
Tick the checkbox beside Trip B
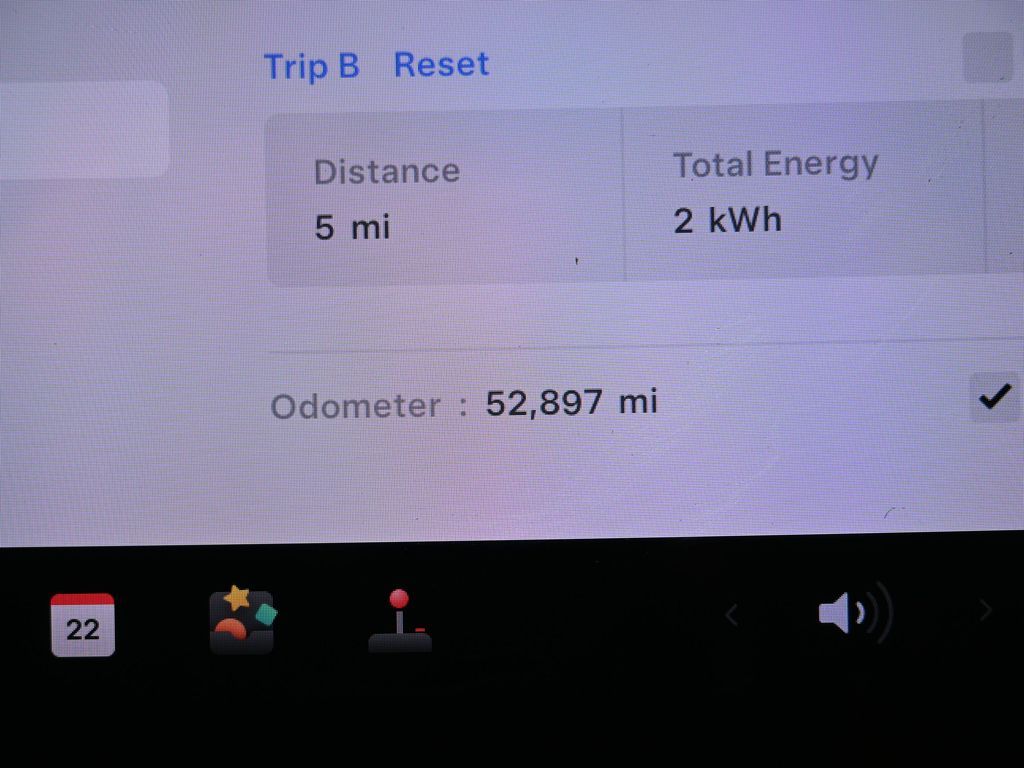[x=987, y=57]
